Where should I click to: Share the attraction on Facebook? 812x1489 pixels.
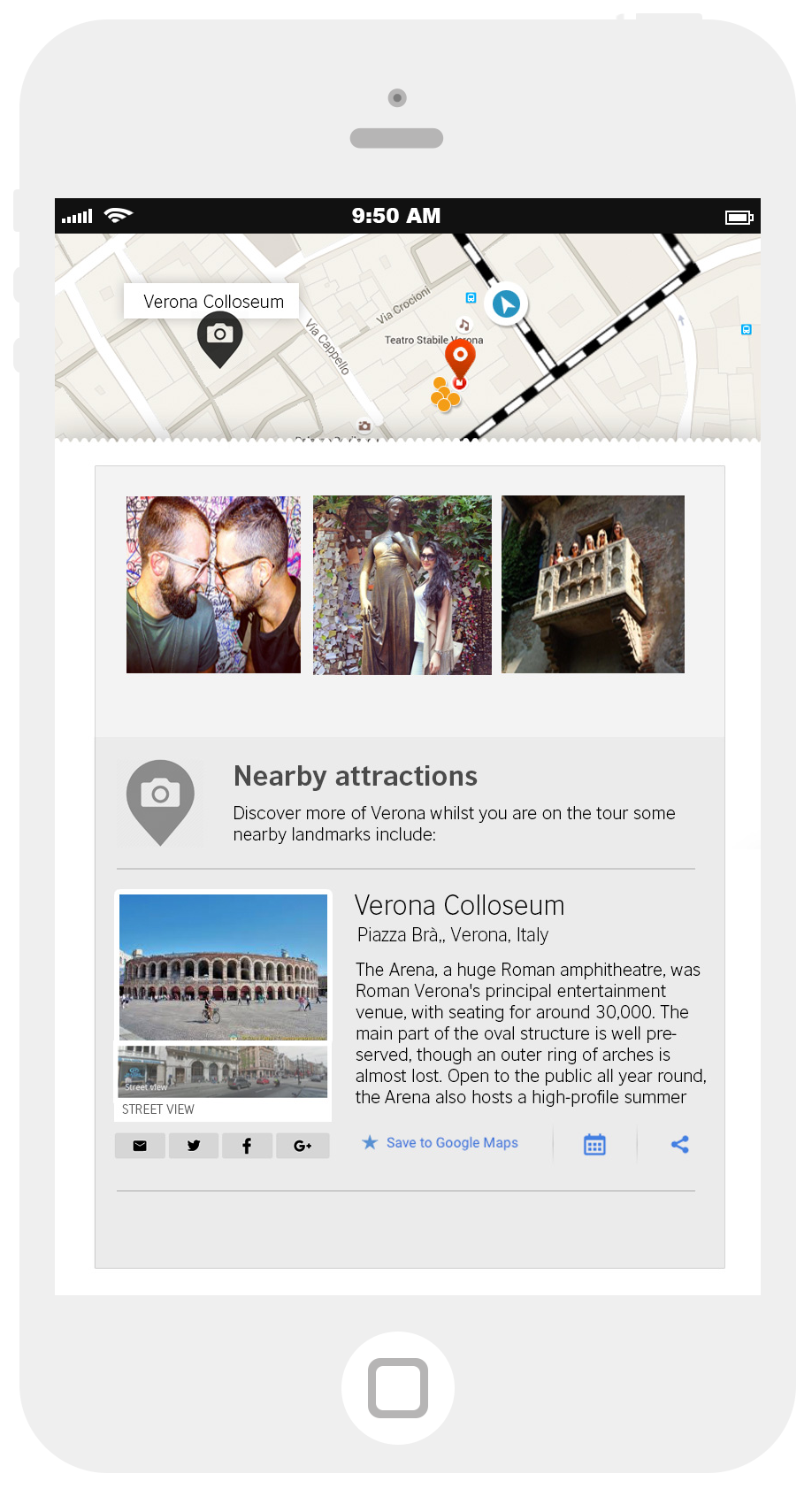click(x=247, y=1146)
